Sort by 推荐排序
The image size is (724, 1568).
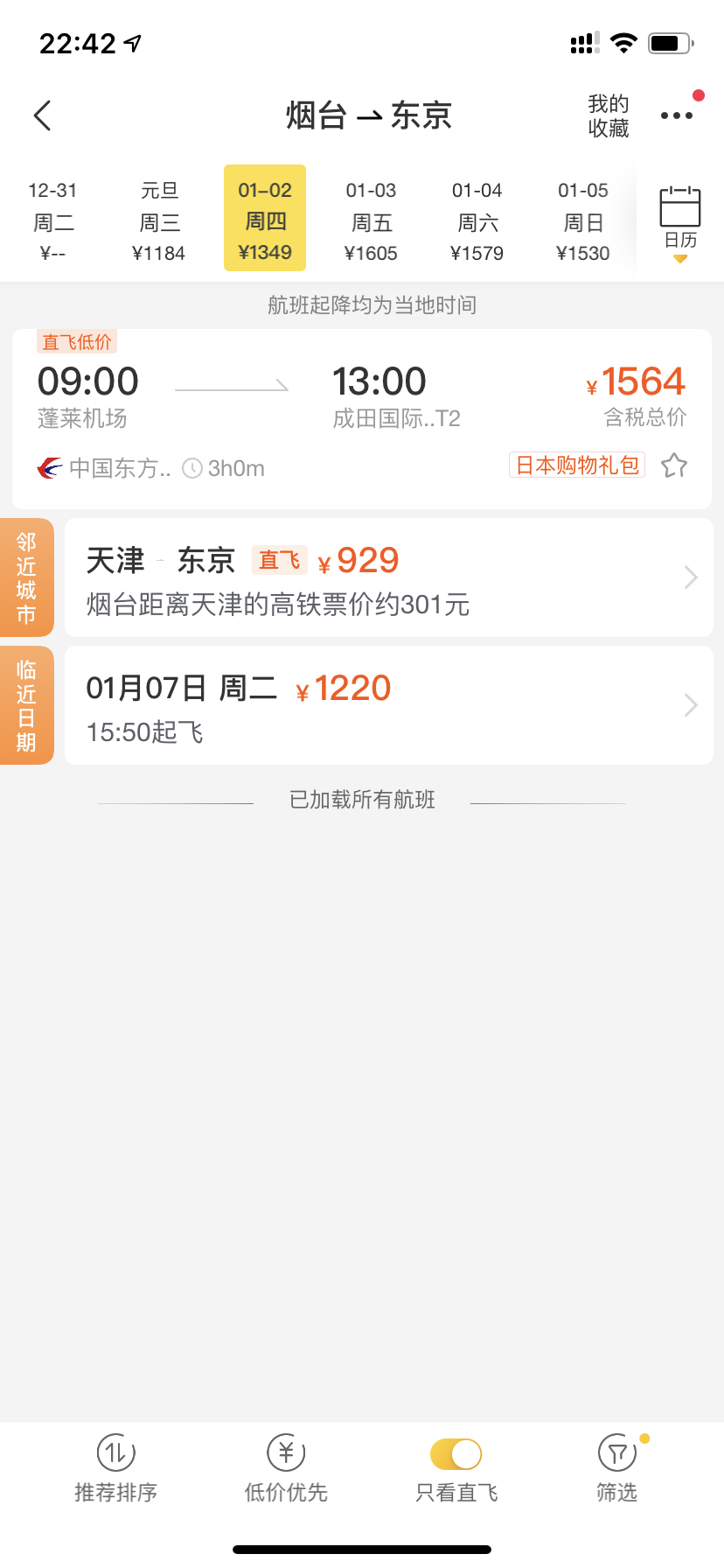point(116,1468)
